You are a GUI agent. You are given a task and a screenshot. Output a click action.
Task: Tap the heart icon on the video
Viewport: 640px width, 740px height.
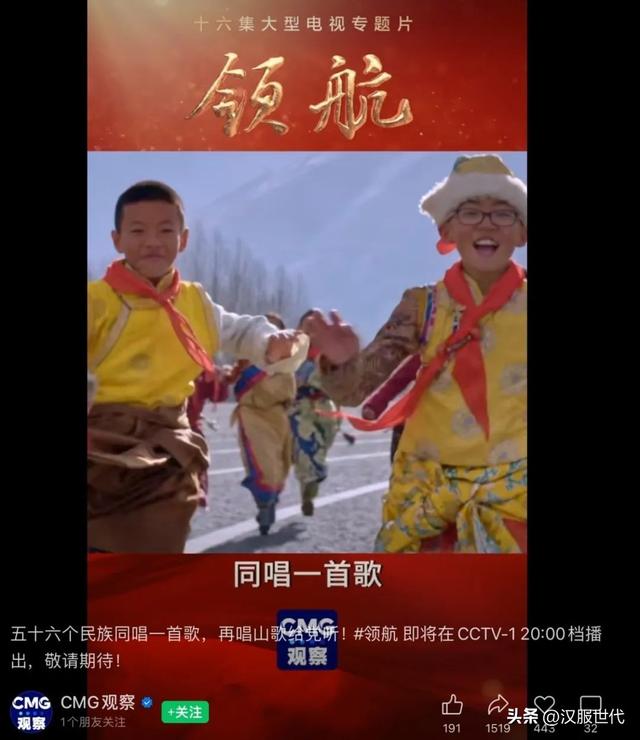pyautogui.click(x=544, y=704)
